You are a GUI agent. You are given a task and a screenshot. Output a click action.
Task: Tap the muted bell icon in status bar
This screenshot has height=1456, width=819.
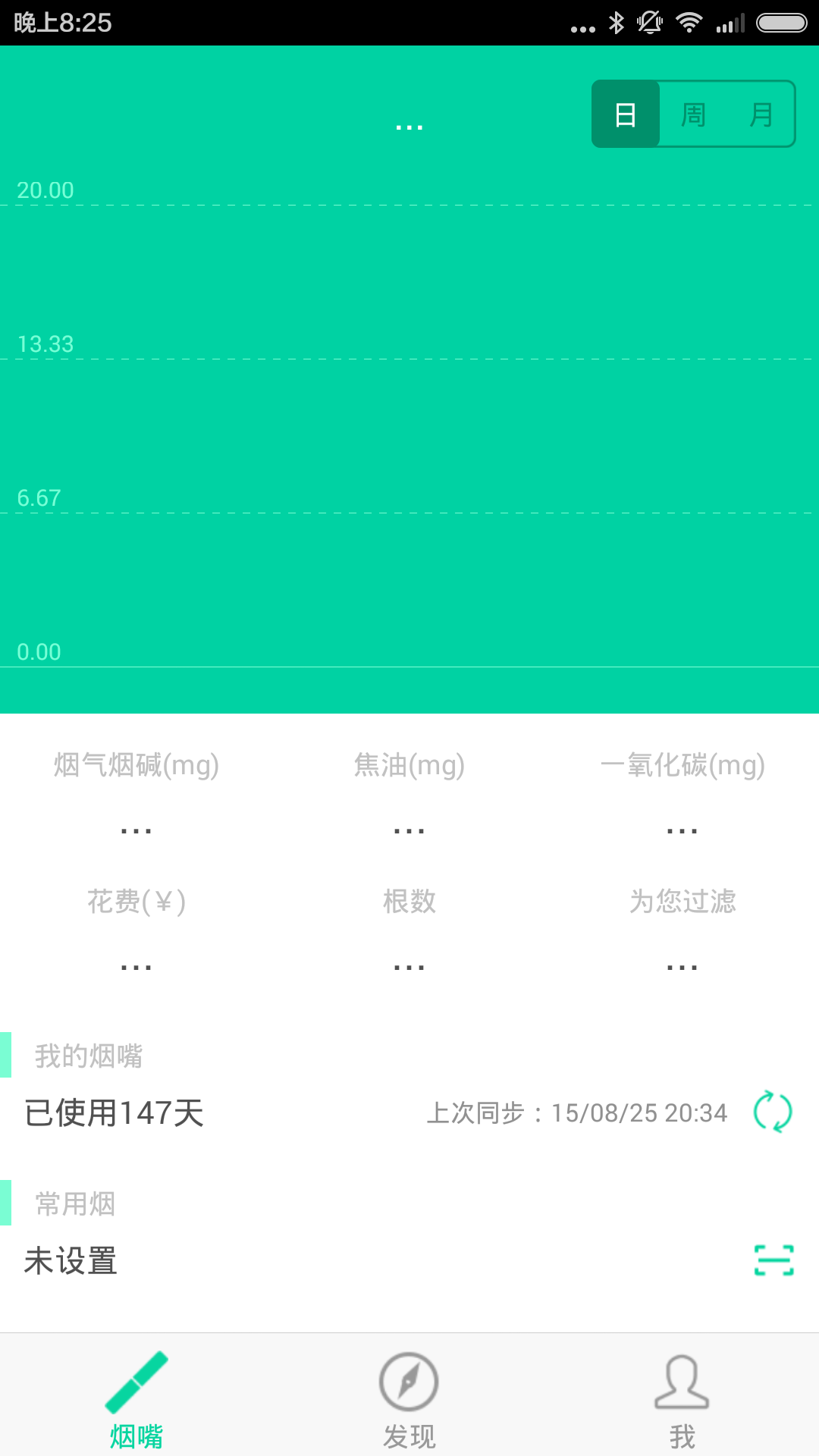point(650,23)
